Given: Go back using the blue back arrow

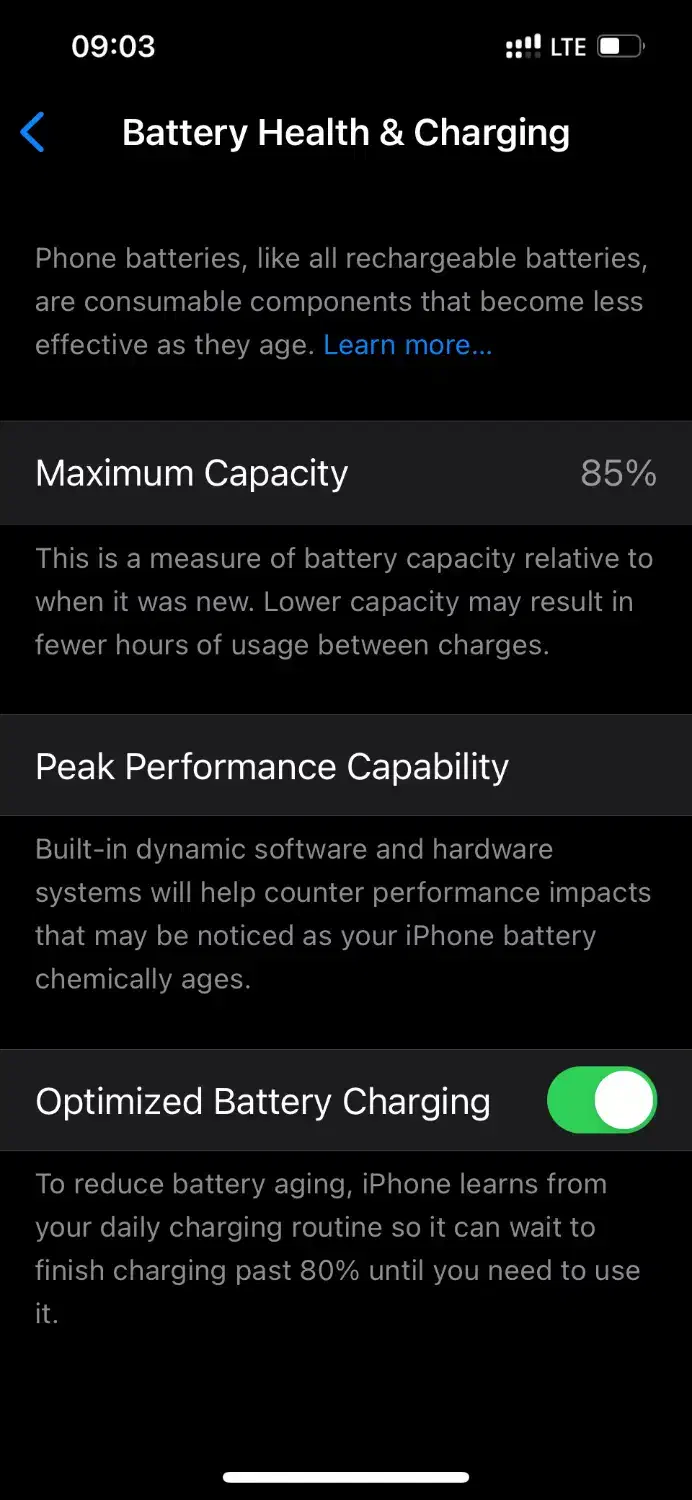Looking at the screenshot, I should tap(32, 132).
